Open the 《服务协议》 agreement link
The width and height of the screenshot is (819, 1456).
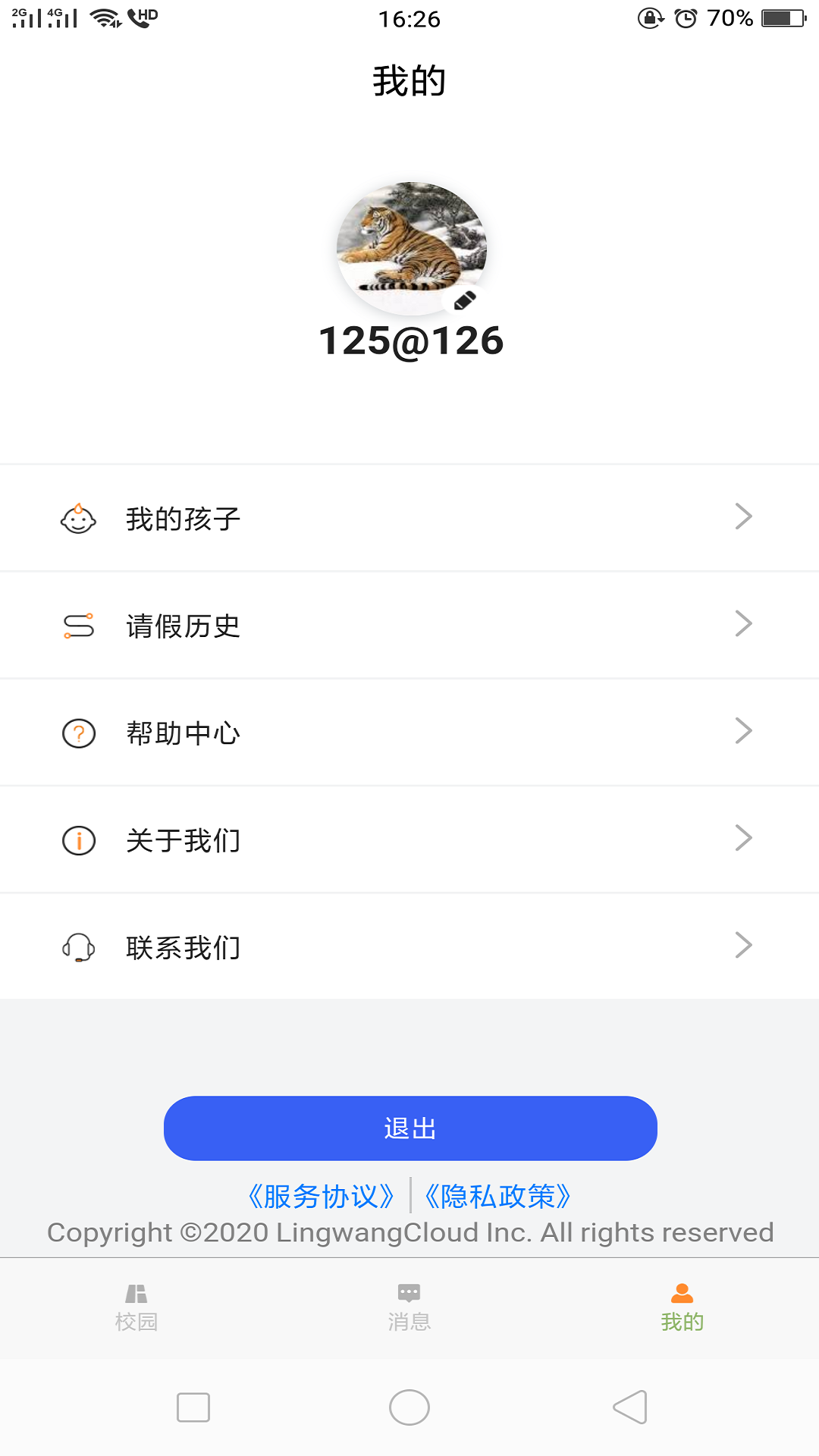(x=322, y=1196)
